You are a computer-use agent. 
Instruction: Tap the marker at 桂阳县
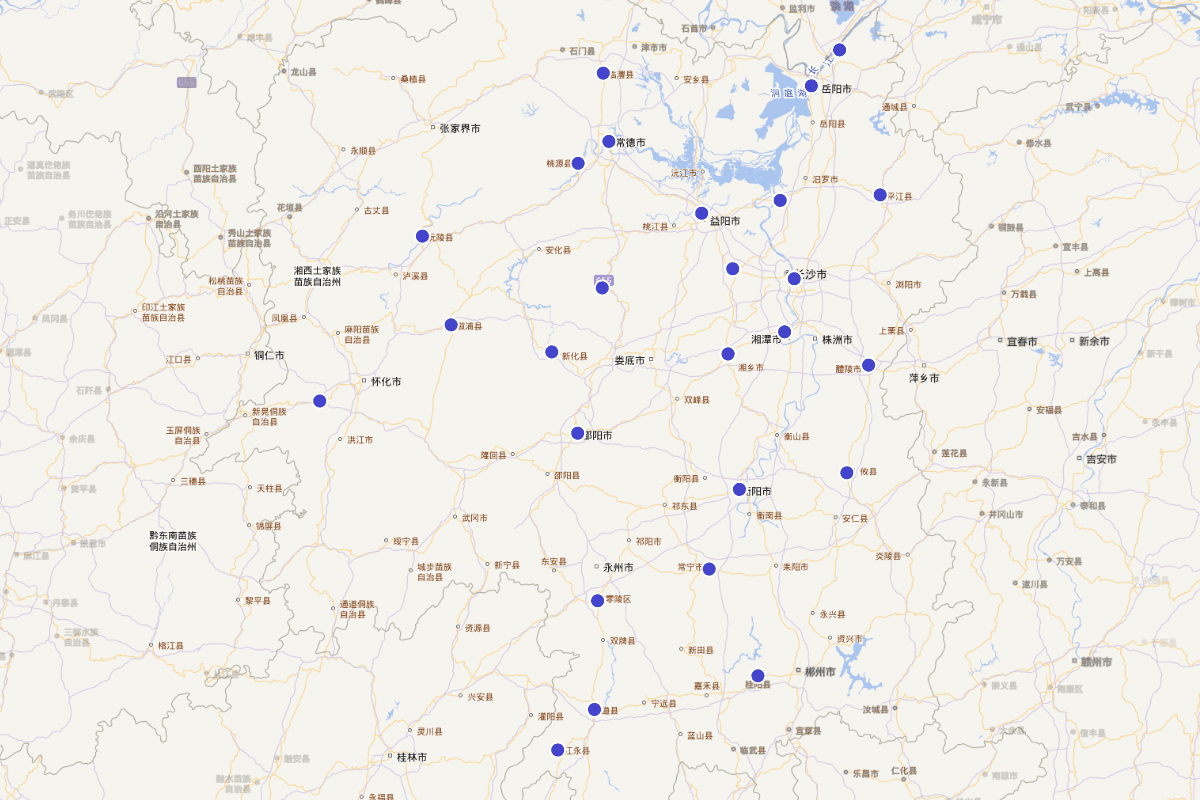[758, 675]
